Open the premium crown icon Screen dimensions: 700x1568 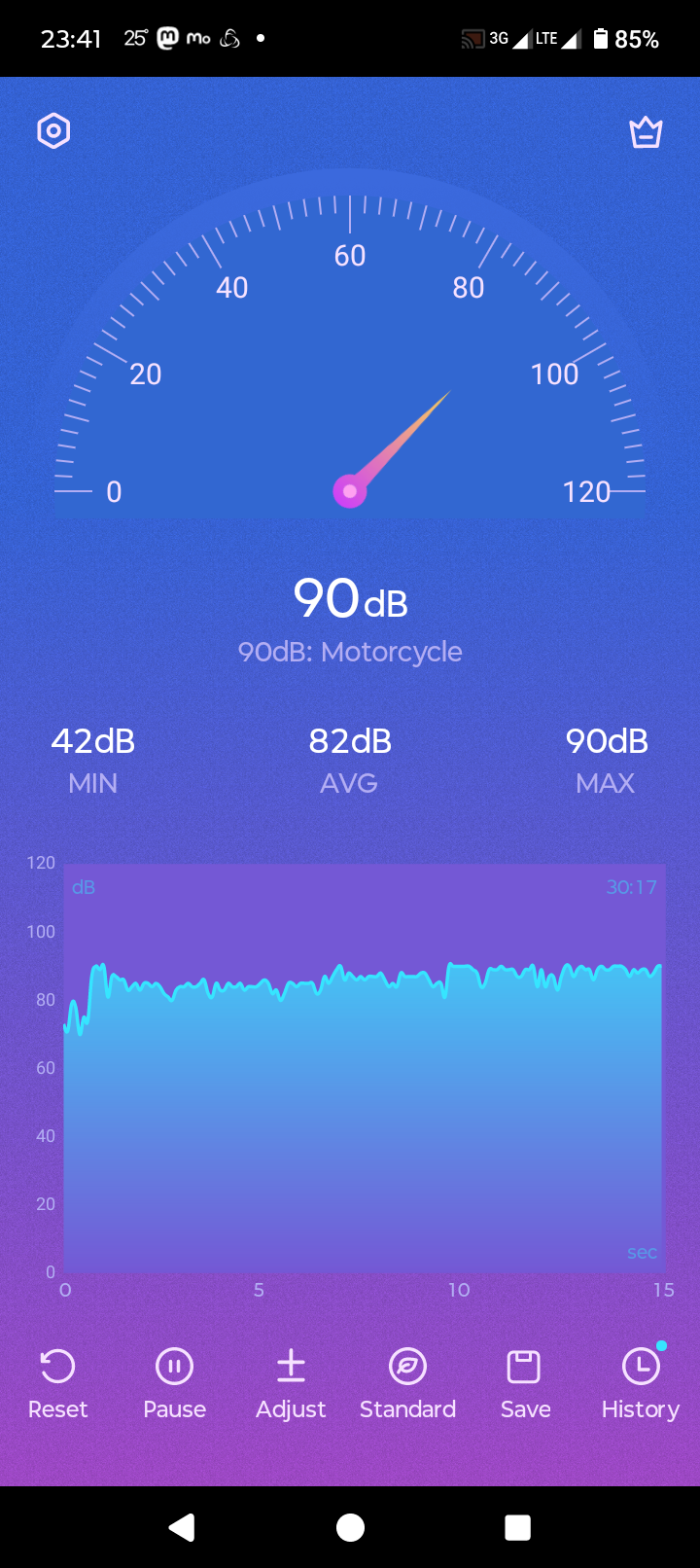pyautogui.click(x=646, y=132)
